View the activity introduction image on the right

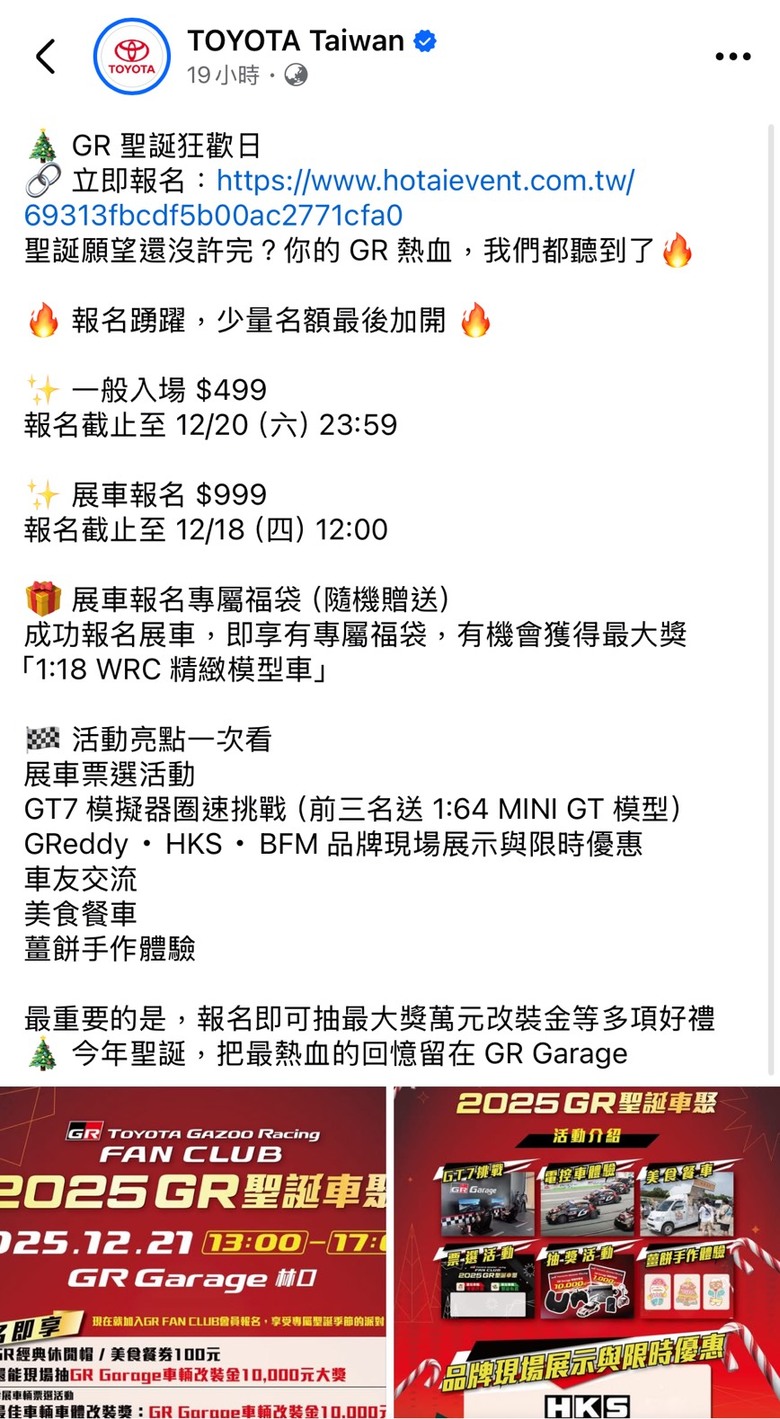point(586,1252)
